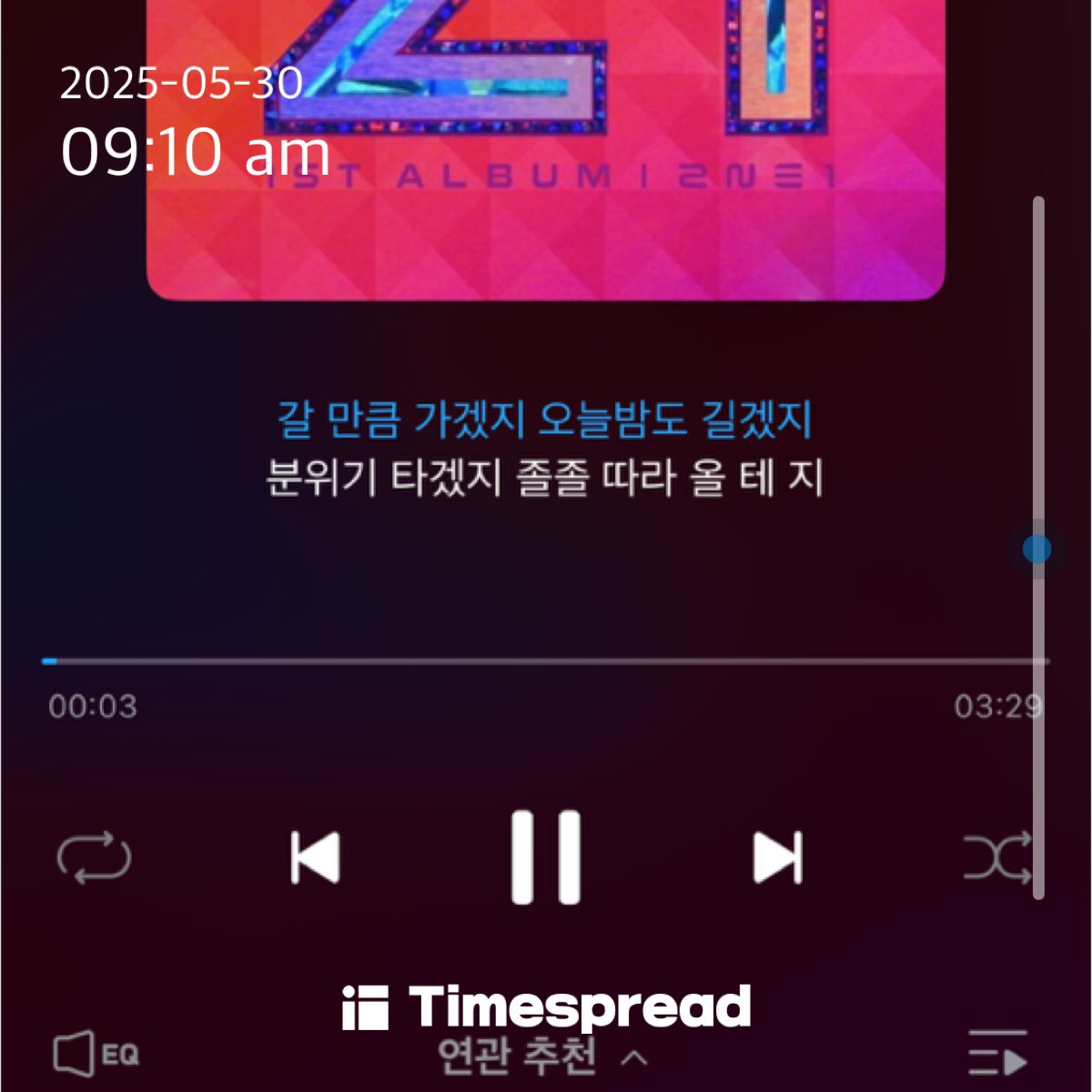This screenshot has height=1092, width=1092.
Task: Pause the currently playing song
Action: tap(546, 857)
